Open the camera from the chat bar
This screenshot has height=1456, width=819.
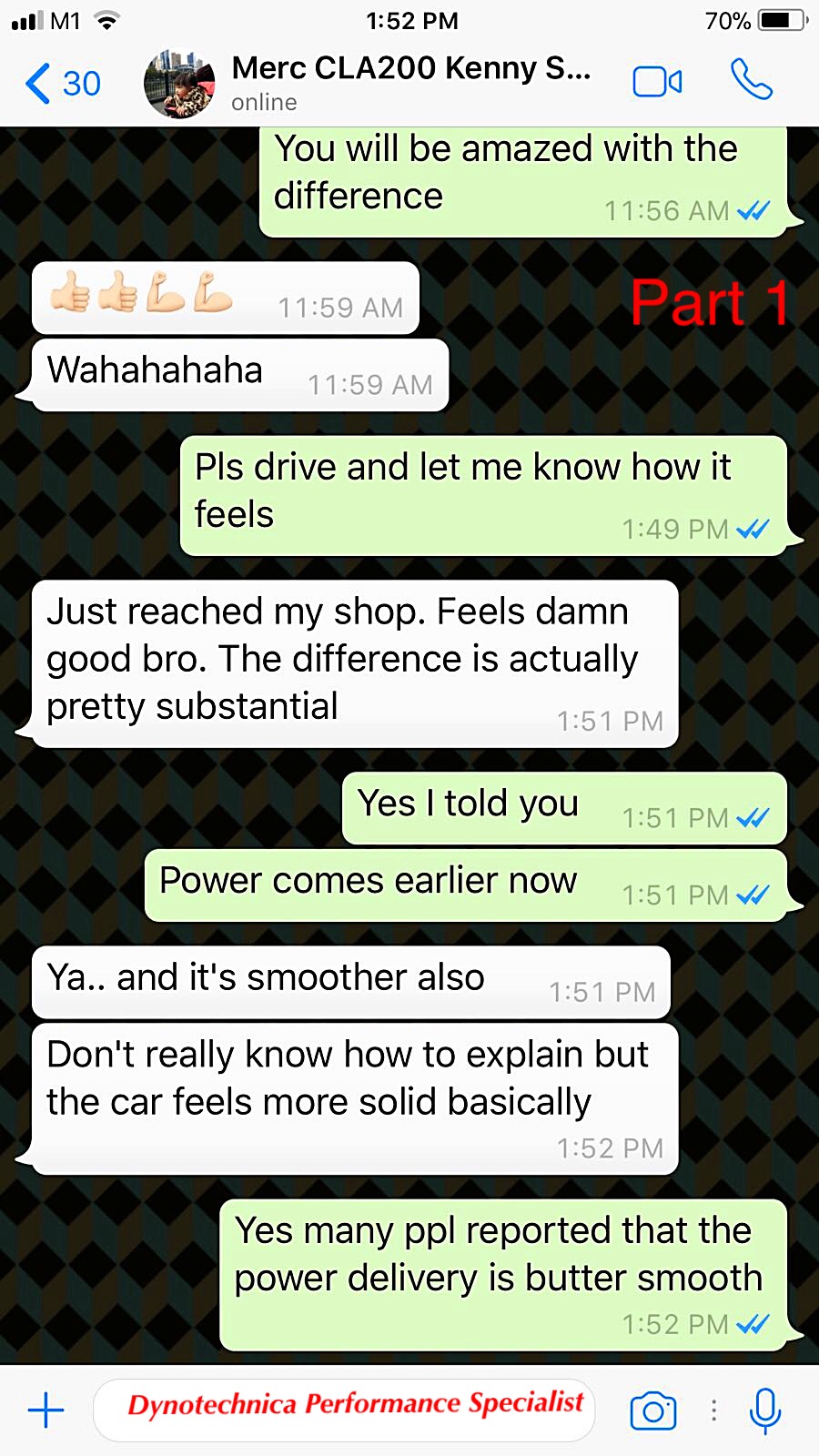click(x=653, y=1411)
